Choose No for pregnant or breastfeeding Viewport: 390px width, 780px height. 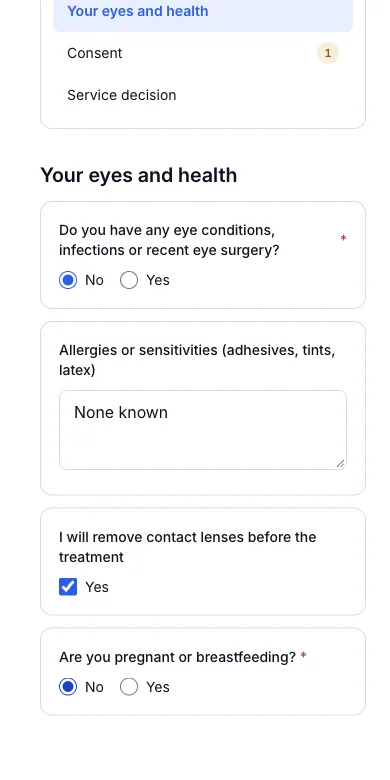[68, 687]
